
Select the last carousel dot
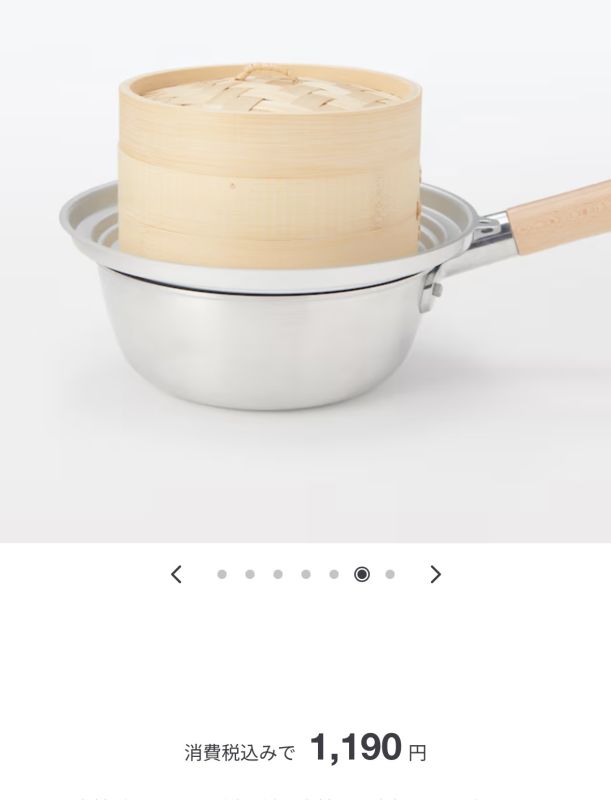[x=390, y=574]
